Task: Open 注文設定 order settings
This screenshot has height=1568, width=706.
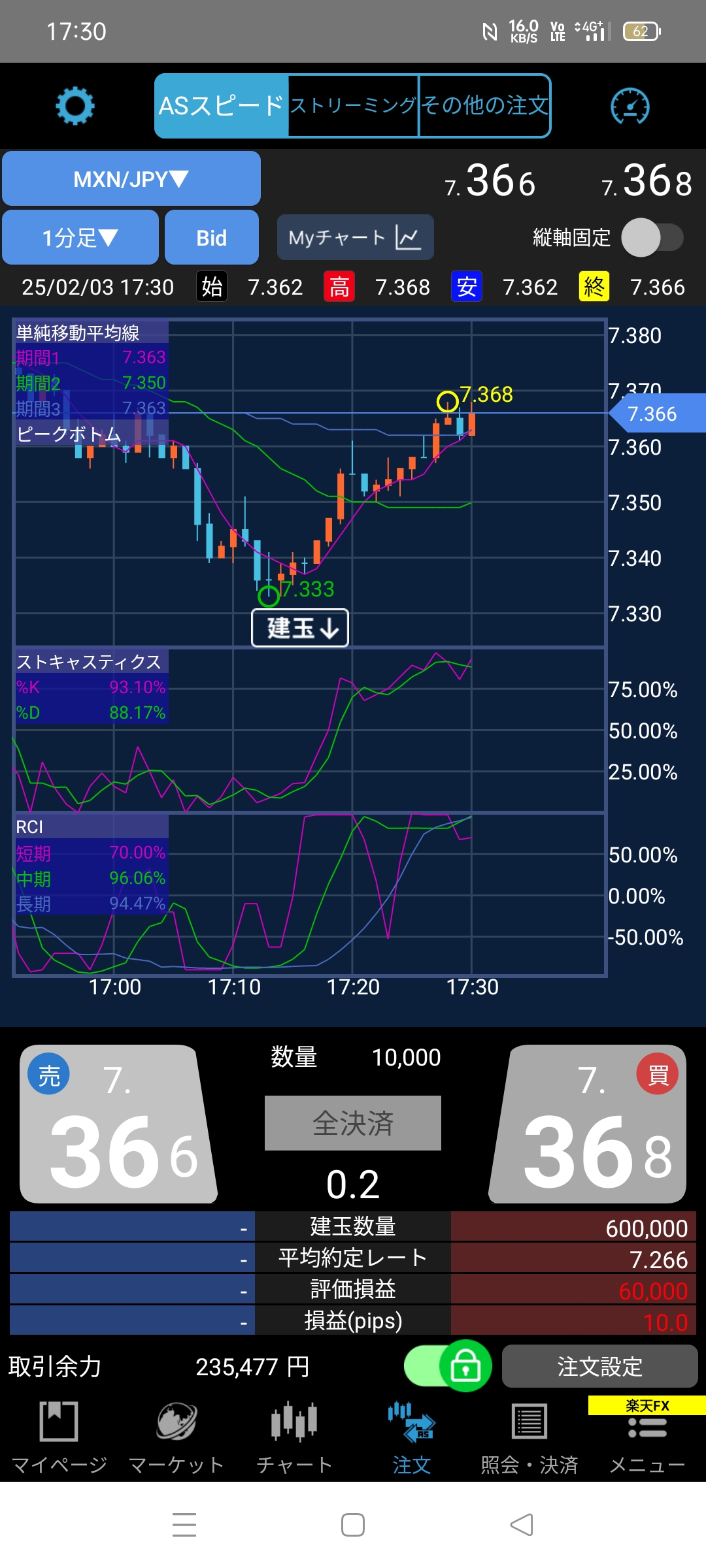Action: coord(599,1366)
